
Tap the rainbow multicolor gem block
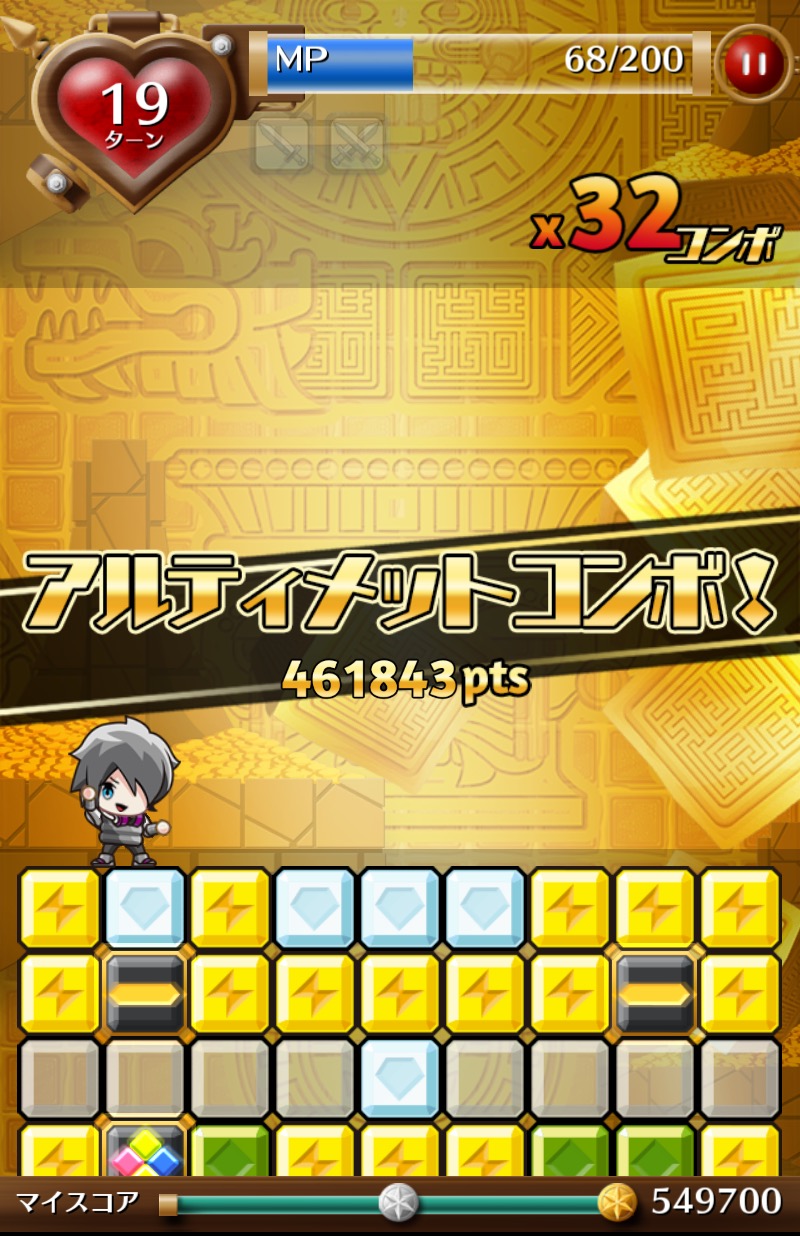(145, 1153)
